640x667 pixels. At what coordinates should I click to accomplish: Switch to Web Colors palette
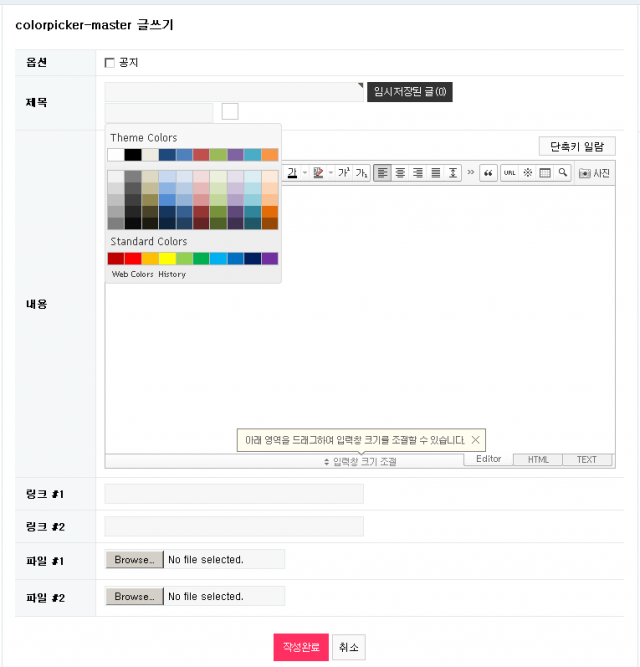132,274
